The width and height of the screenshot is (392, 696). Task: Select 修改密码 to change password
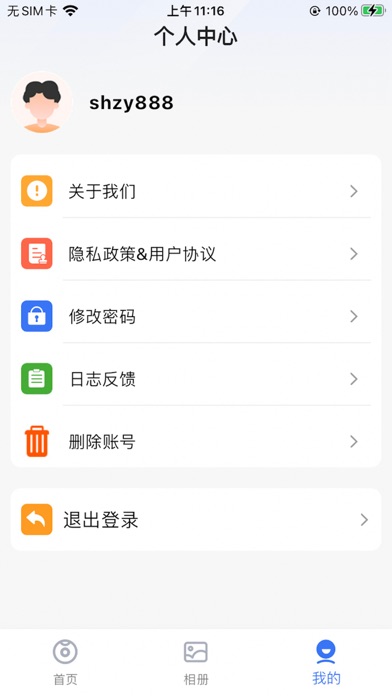[x=196, y=316]
